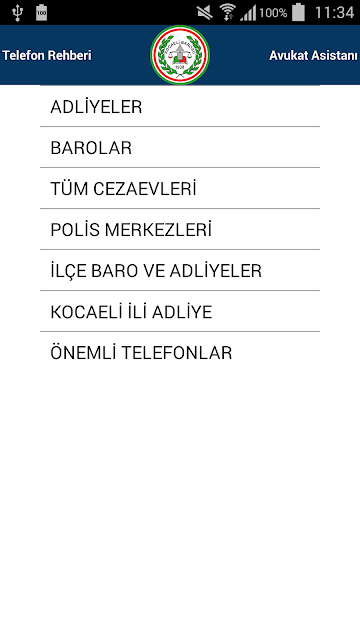The image size is (360, 640).
Task: Open İLÇE BARO VE ADLİYELER
Action: [x=180, y=270]
